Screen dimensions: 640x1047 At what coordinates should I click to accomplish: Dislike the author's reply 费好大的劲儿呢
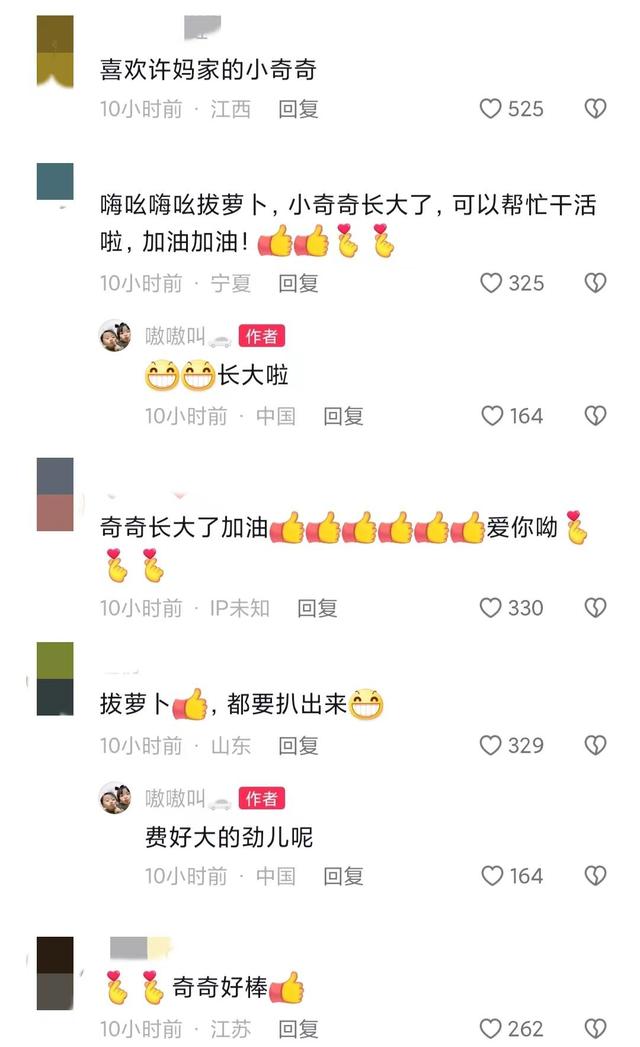pos(595,876)
